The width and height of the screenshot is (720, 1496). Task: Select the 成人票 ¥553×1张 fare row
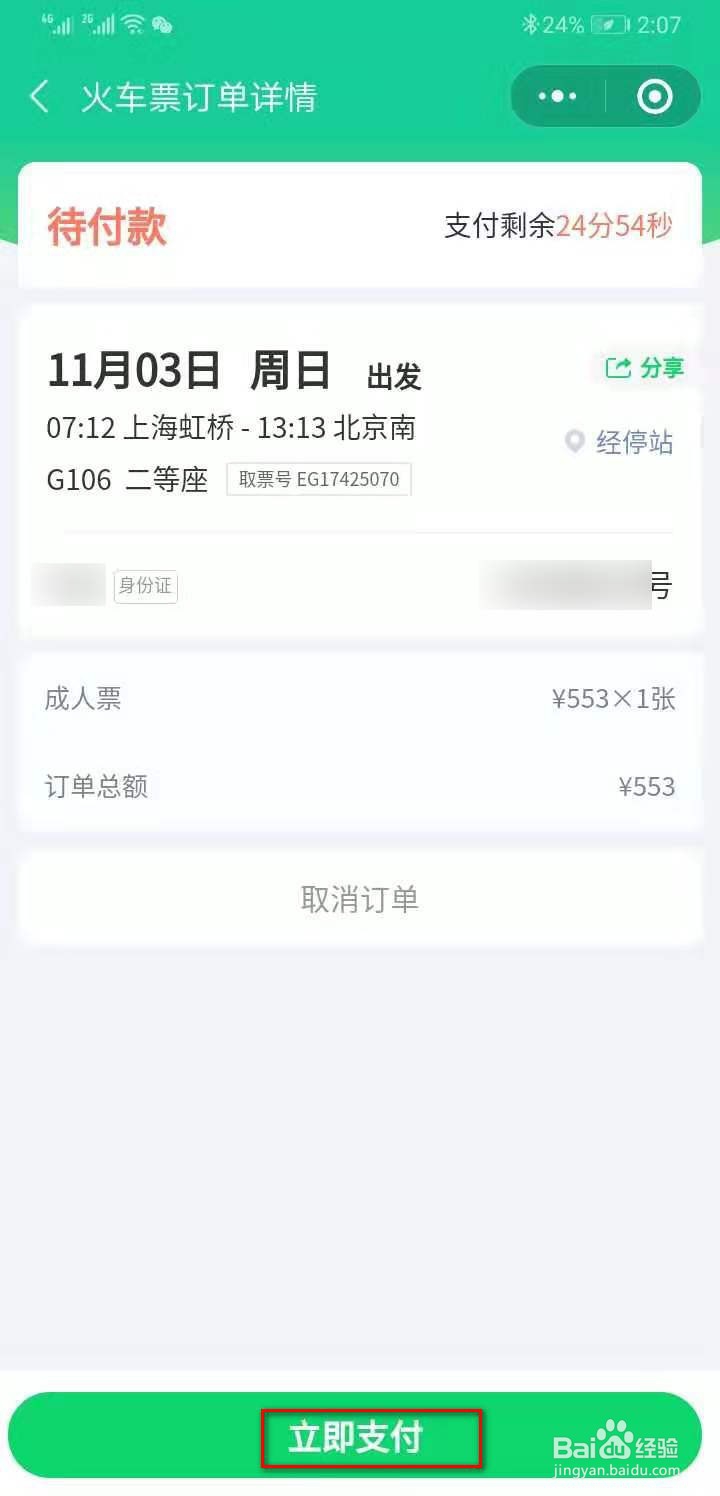[x=360, y=698]
